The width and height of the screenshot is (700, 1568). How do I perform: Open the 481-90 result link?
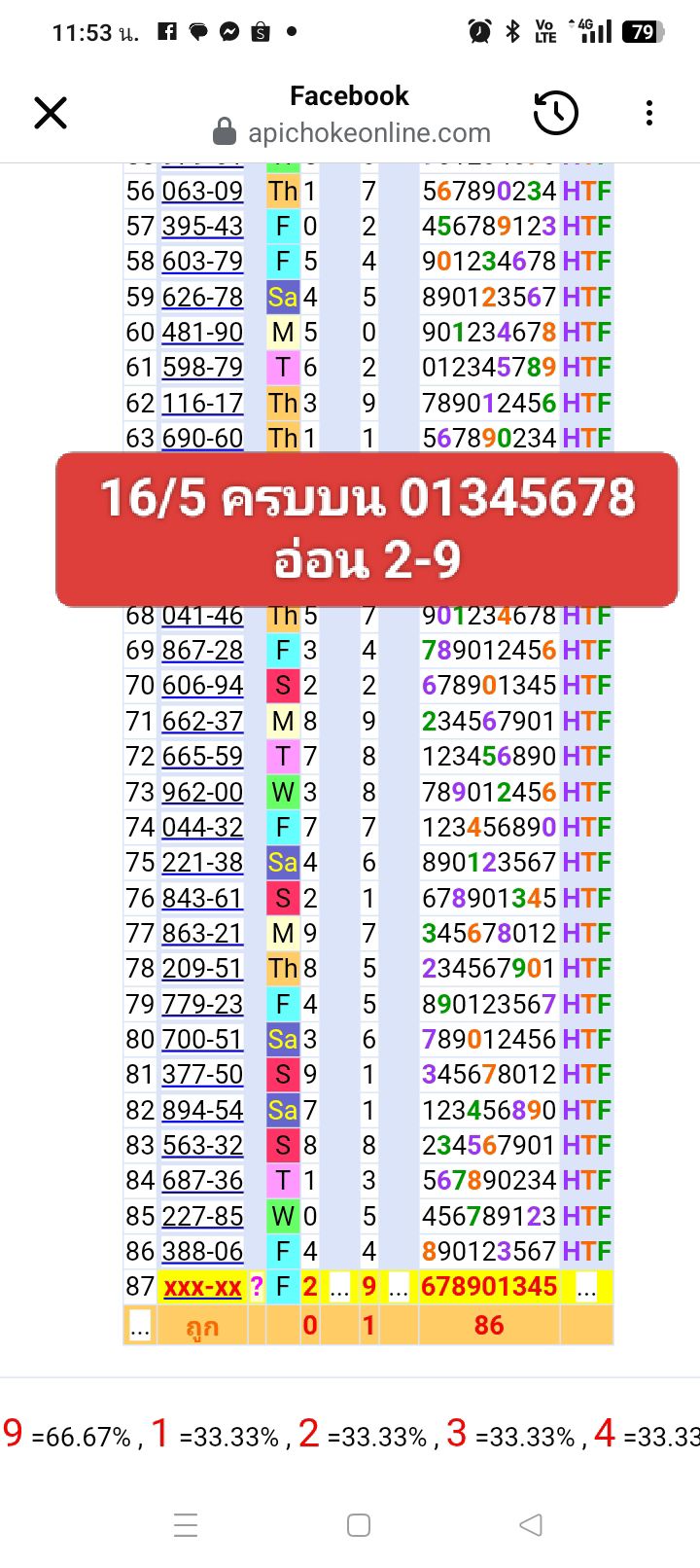[x=202, y=332]
